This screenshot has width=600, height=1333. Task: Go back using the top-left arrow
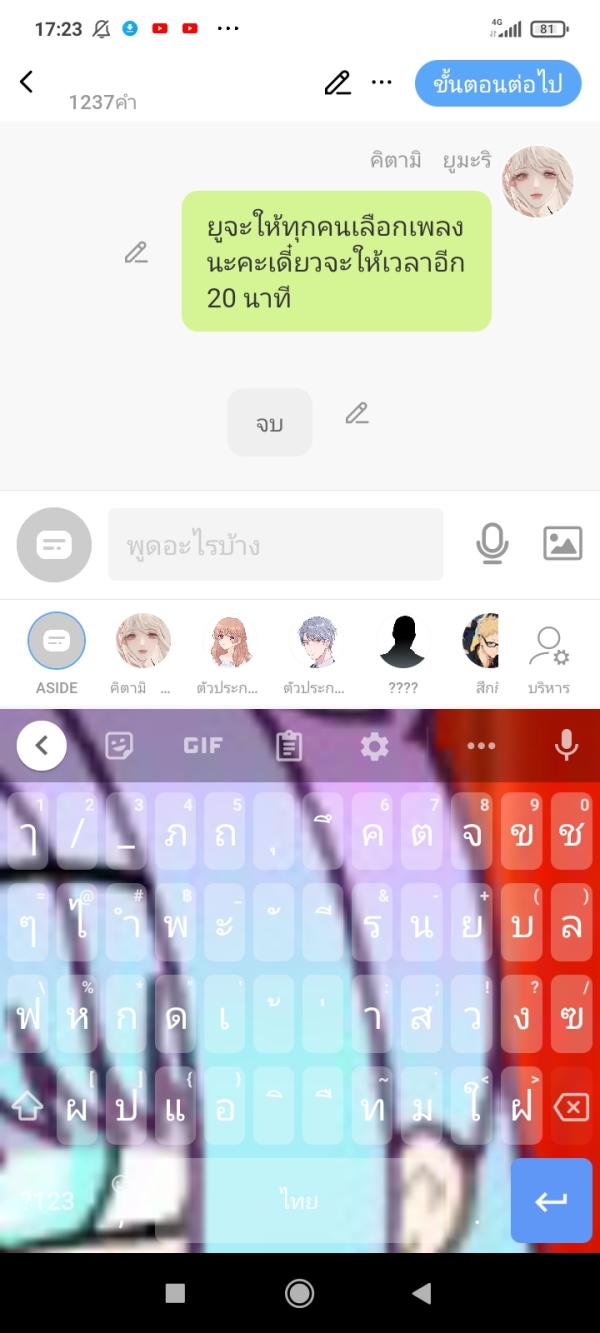[27, 82]
